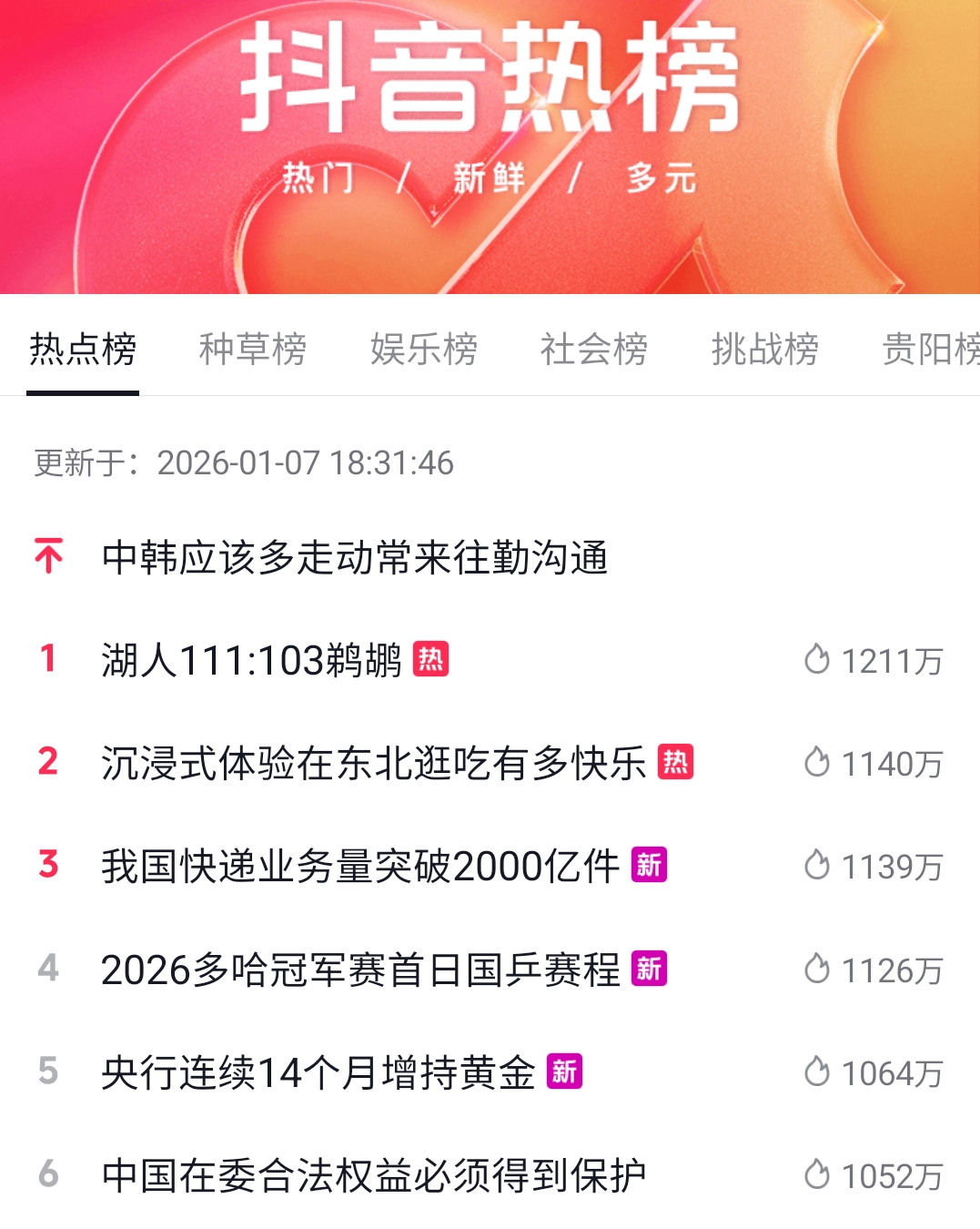Open topic 央行连续14个月增持黄金
Image resolution: width=980 pixels, height=1229 pixels.
[318, 1072]
